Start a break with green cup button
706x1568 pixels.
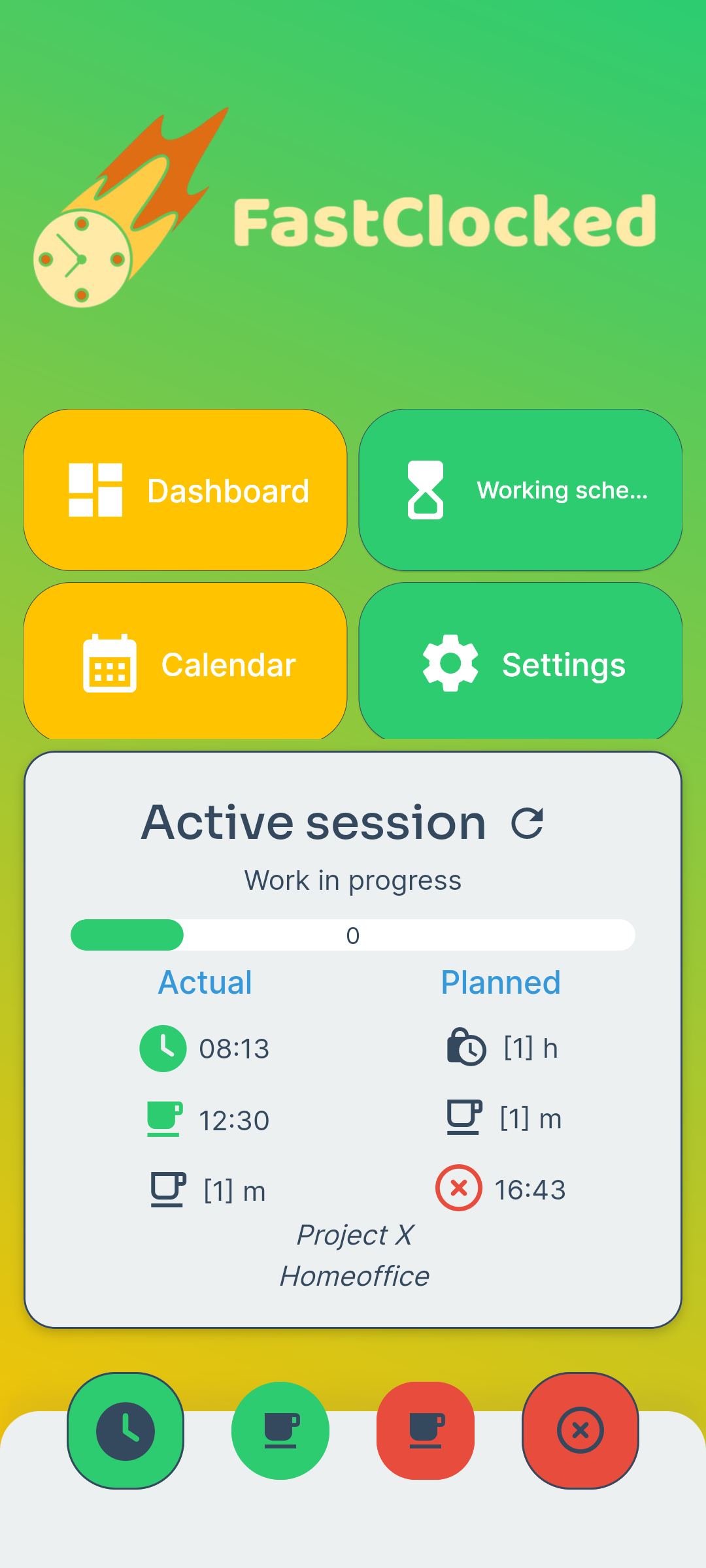click(x=280, y=1431)
